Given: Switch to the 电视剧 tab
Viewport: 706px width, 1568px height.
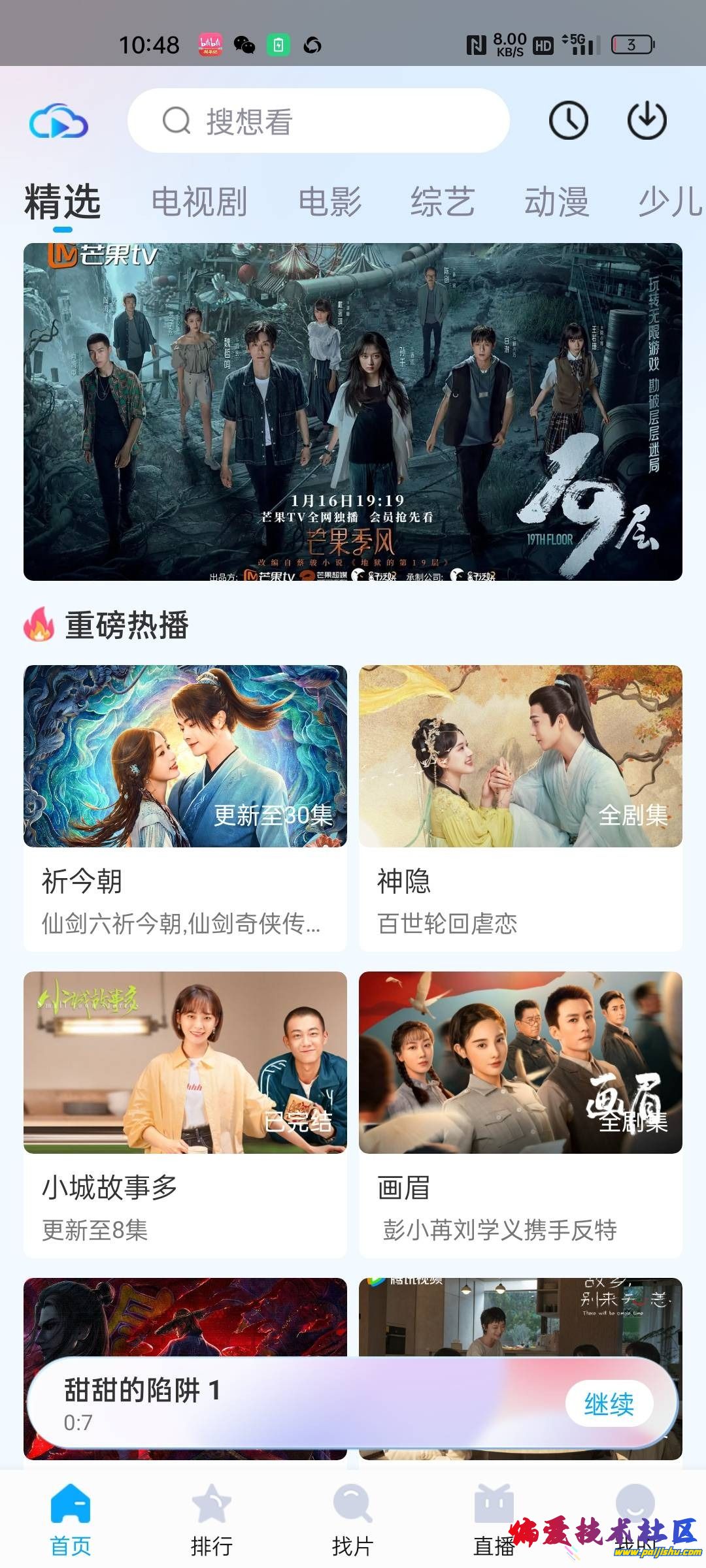Looking at the screenshot, I should (x=199, y=201).
